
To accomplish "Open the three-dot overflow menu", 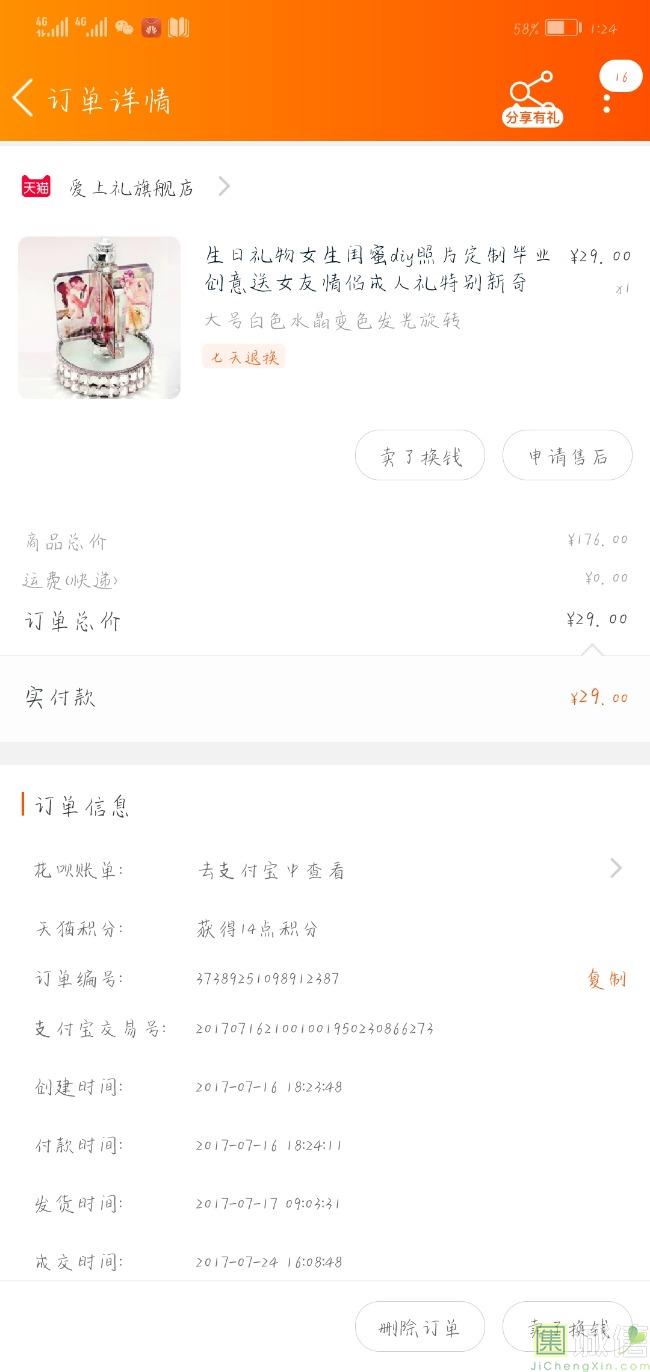I will 606,99.
